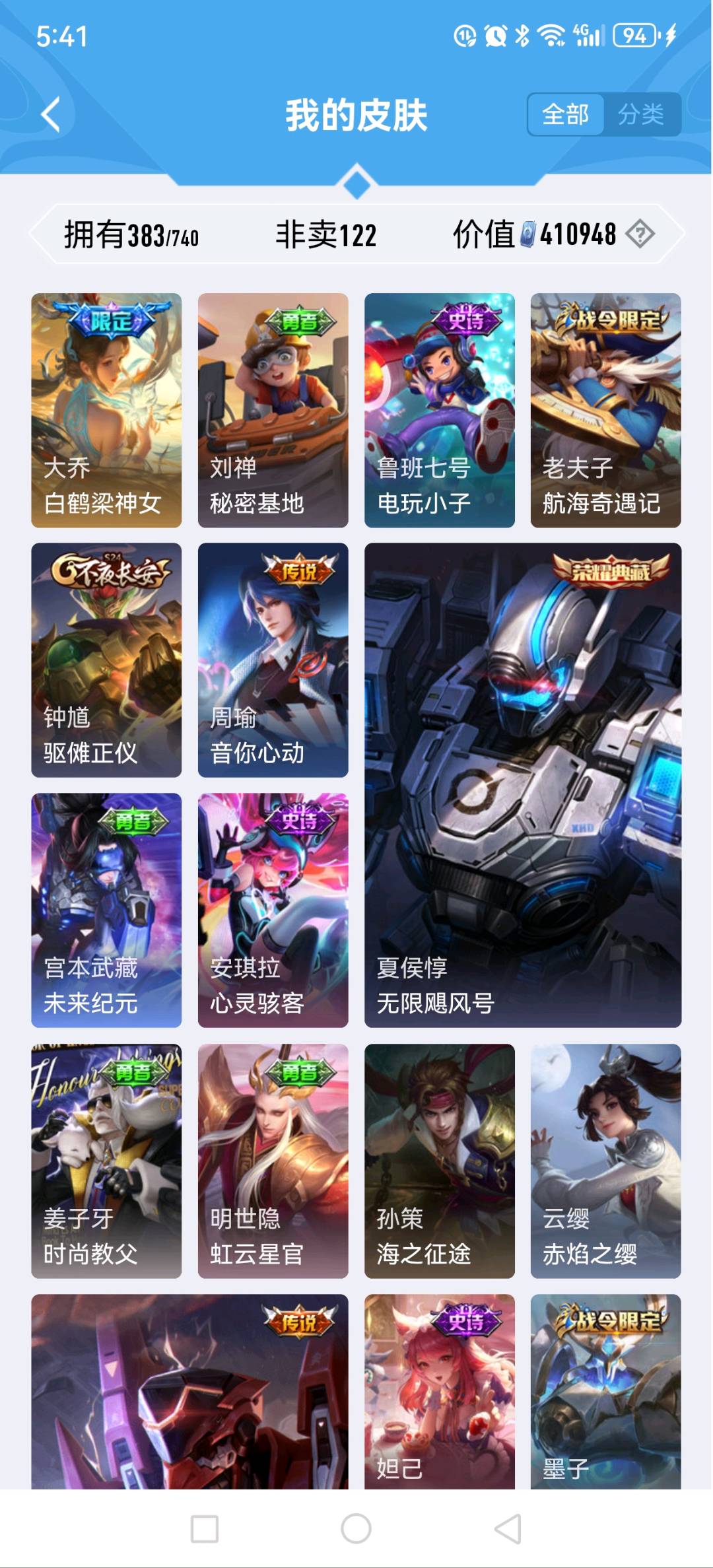The height and width of the screenshot is (1568, 713).
Task: Open the value help question icon
Action: tap(640, 234)
